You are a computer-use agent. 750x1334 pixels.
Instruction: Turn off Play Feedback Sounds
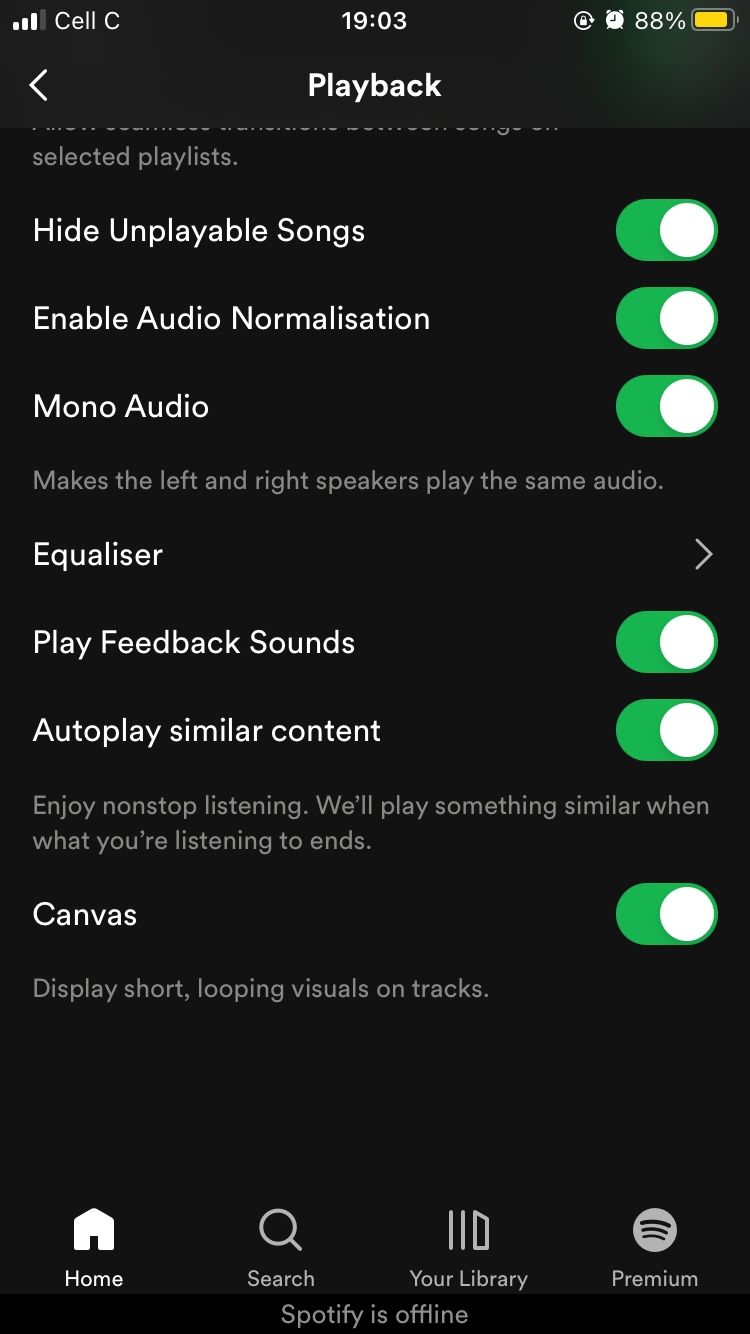pyautogui.click(x=666, y=642)
